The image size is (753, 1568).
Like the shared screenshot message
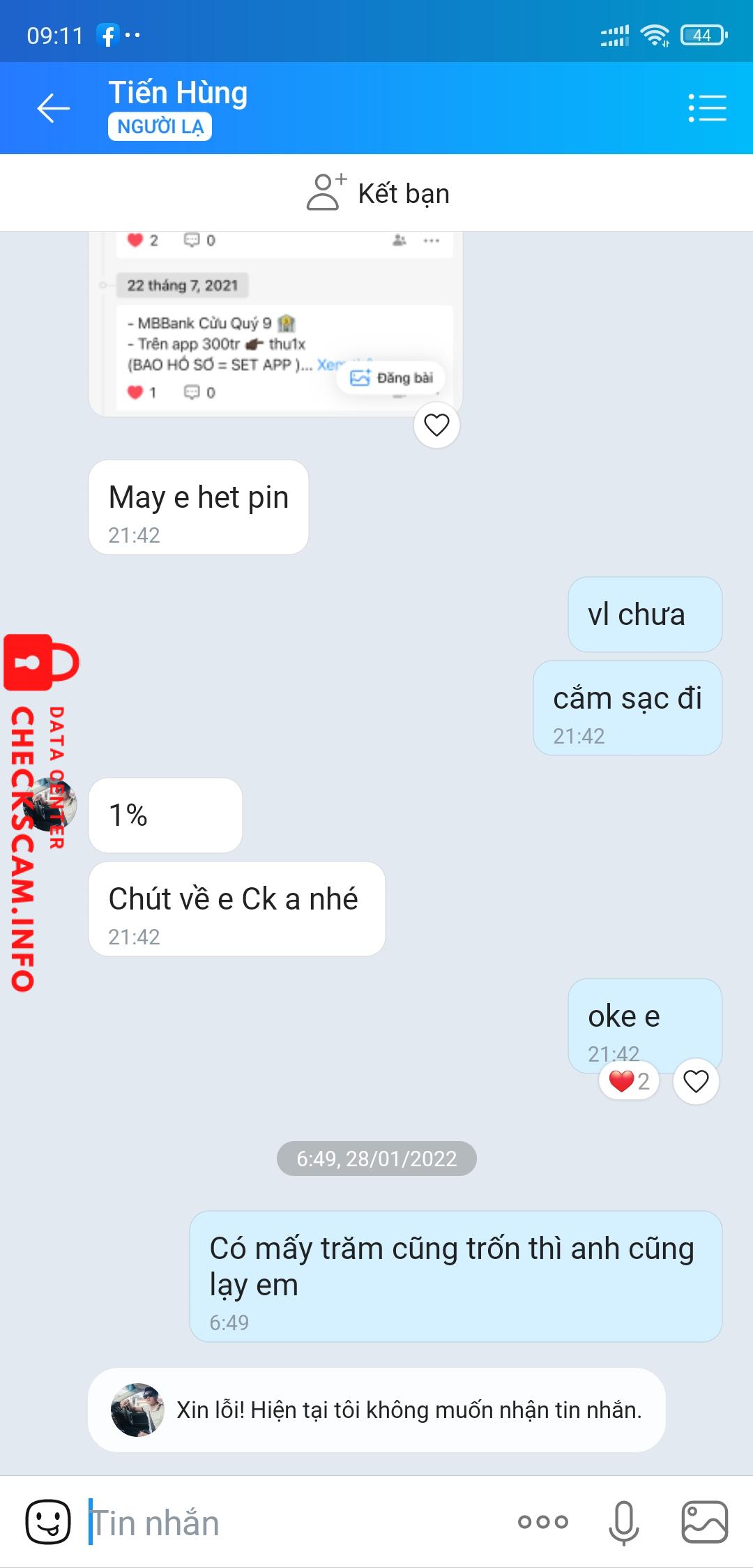click(436, 425)
